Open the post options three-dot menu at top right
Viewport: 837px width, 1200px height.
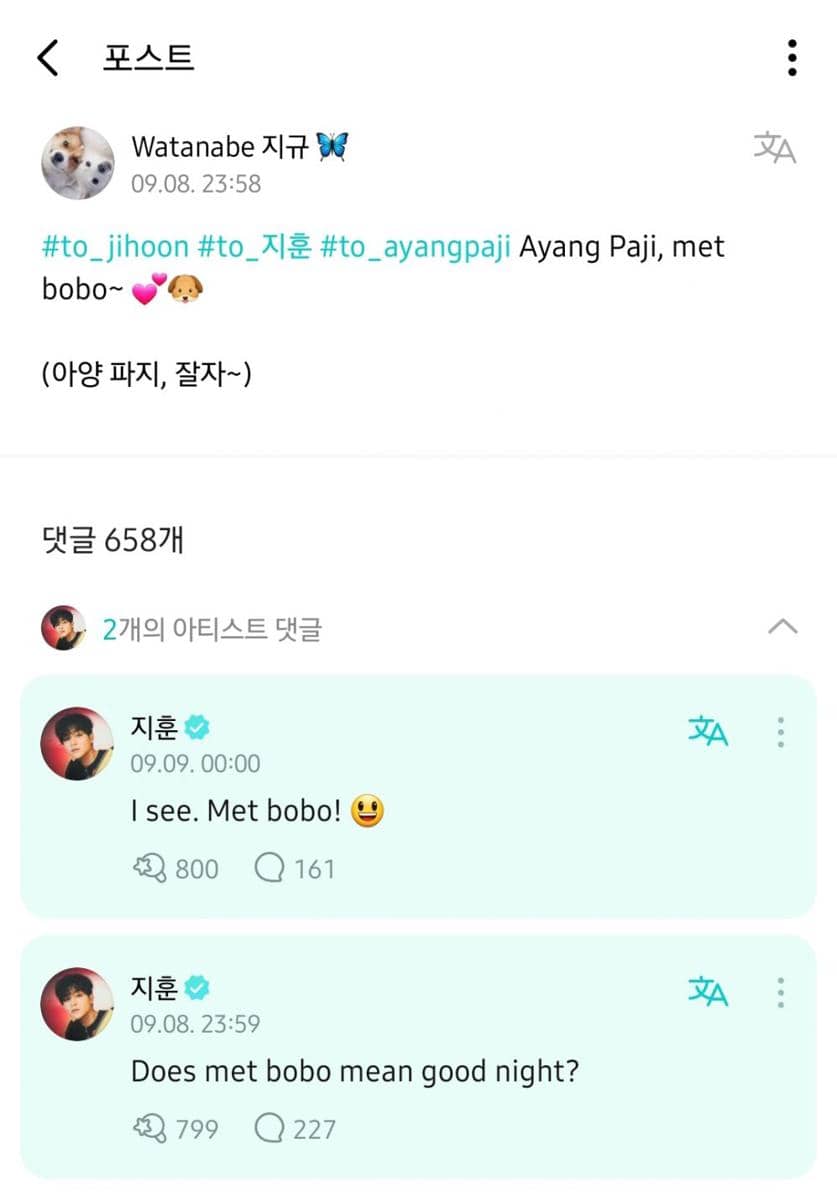pos(790,58)
